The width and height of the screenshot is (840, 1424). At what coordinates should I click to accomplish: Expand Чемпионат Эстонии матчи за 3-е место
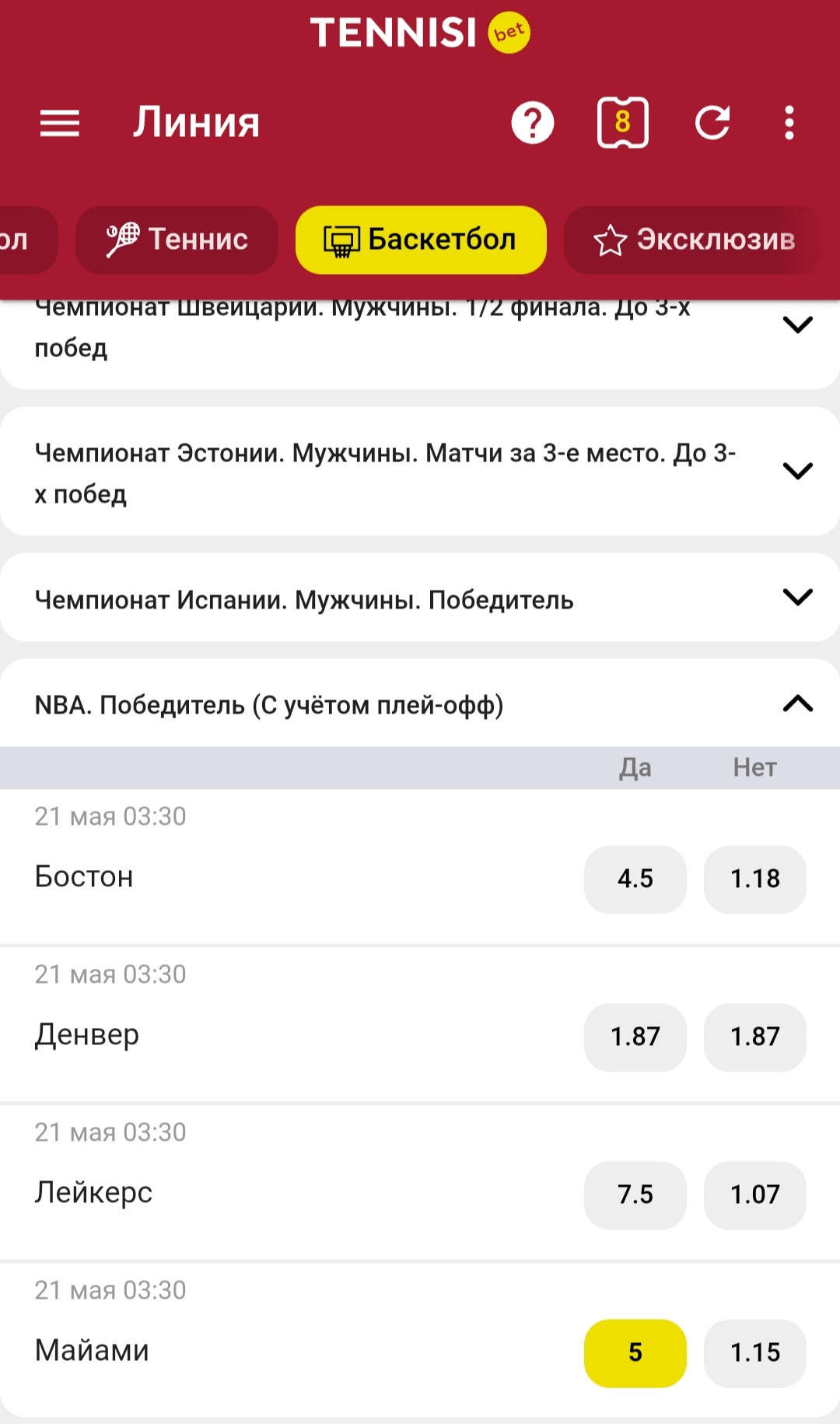[x=420, y=472]
